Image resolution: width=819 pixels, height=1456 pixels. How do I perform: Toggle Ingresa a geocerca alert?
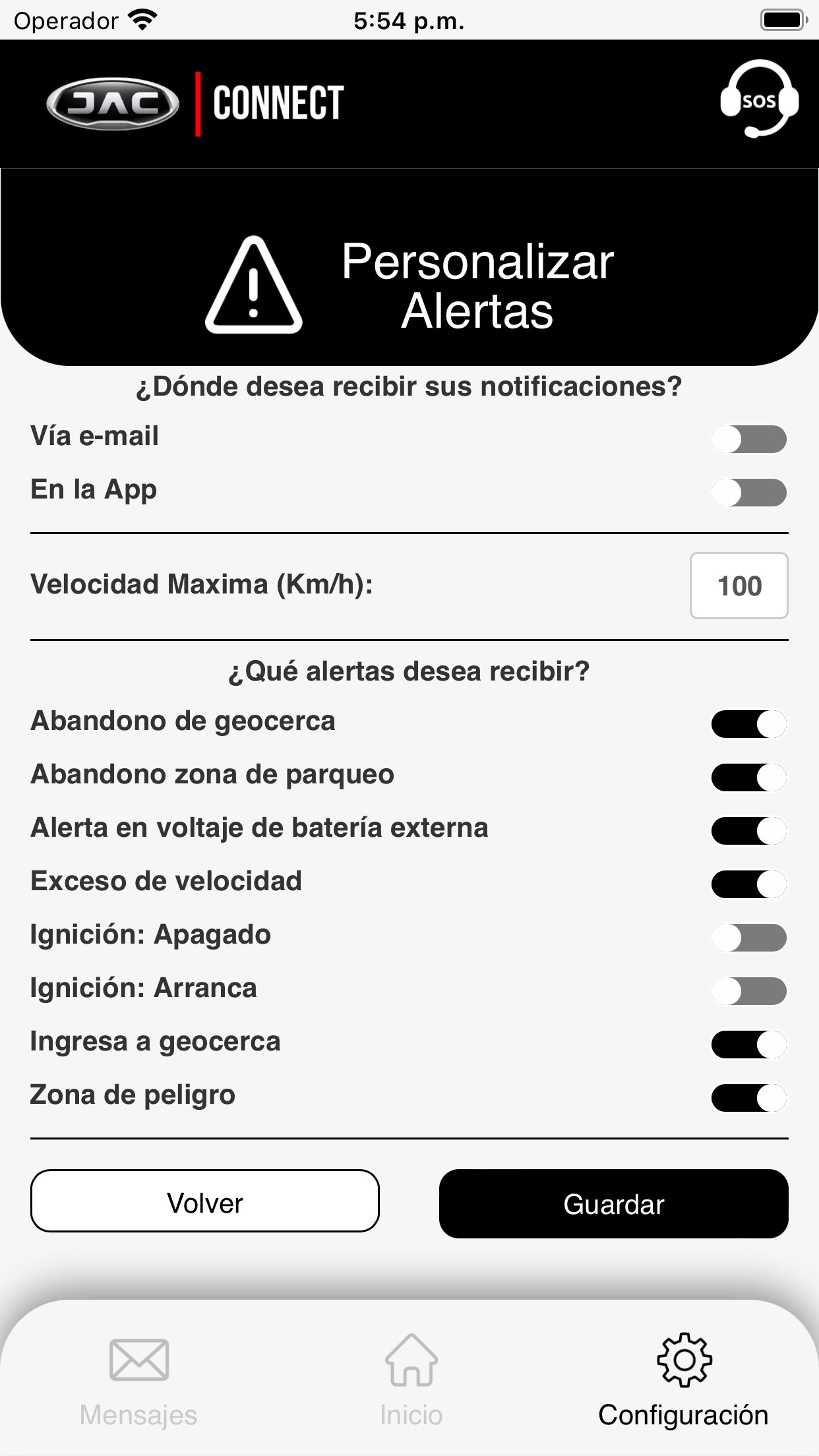pos(749,1045)
